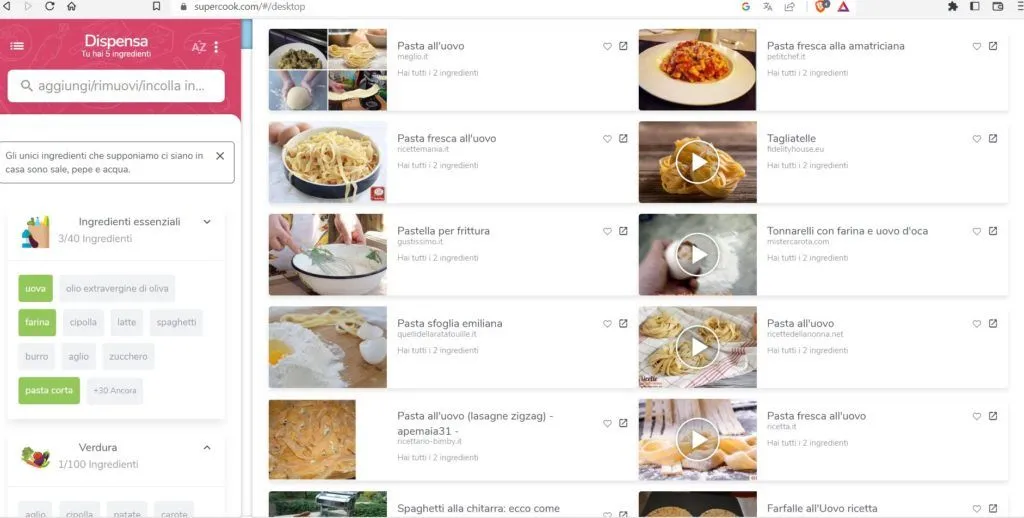
Task: Add olio extravergine di oliva chip
Action: (116, 289)
